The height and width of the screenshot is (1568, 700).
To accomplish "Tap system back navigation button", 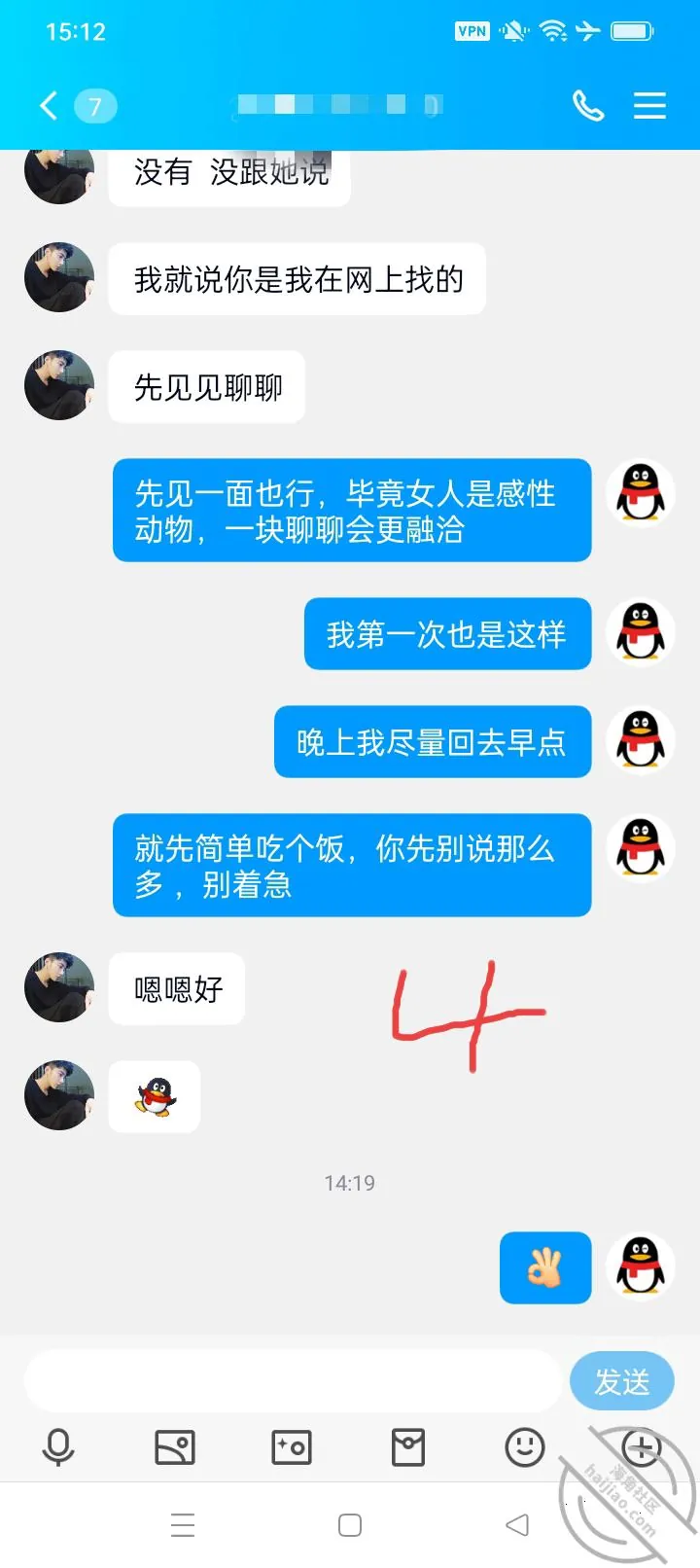I will 517,1524.
